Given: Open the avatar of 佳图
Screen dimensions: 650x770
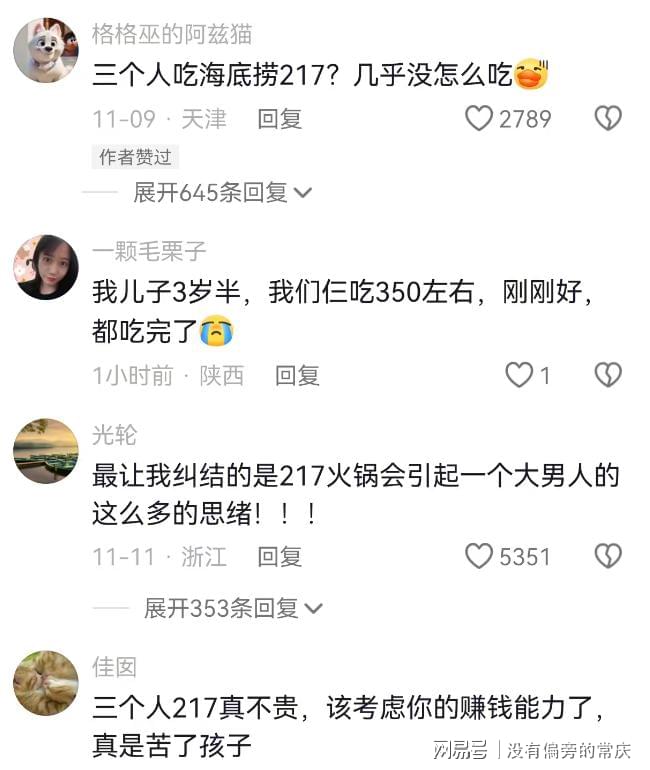Looking at the screenshot, I should (x=46, y=683).
